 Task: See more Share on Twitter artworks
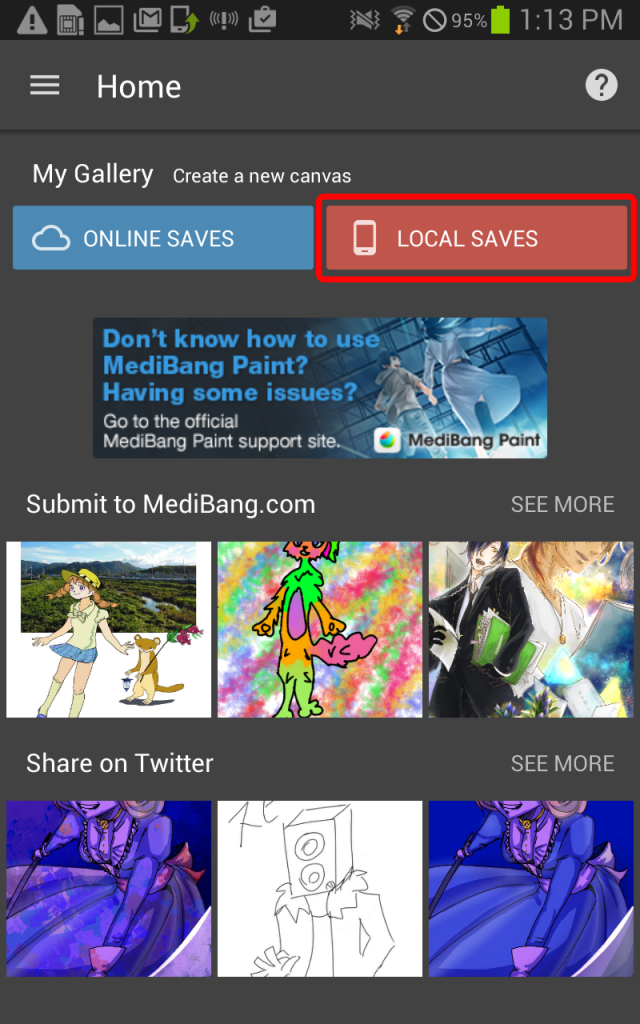(562, 763)
